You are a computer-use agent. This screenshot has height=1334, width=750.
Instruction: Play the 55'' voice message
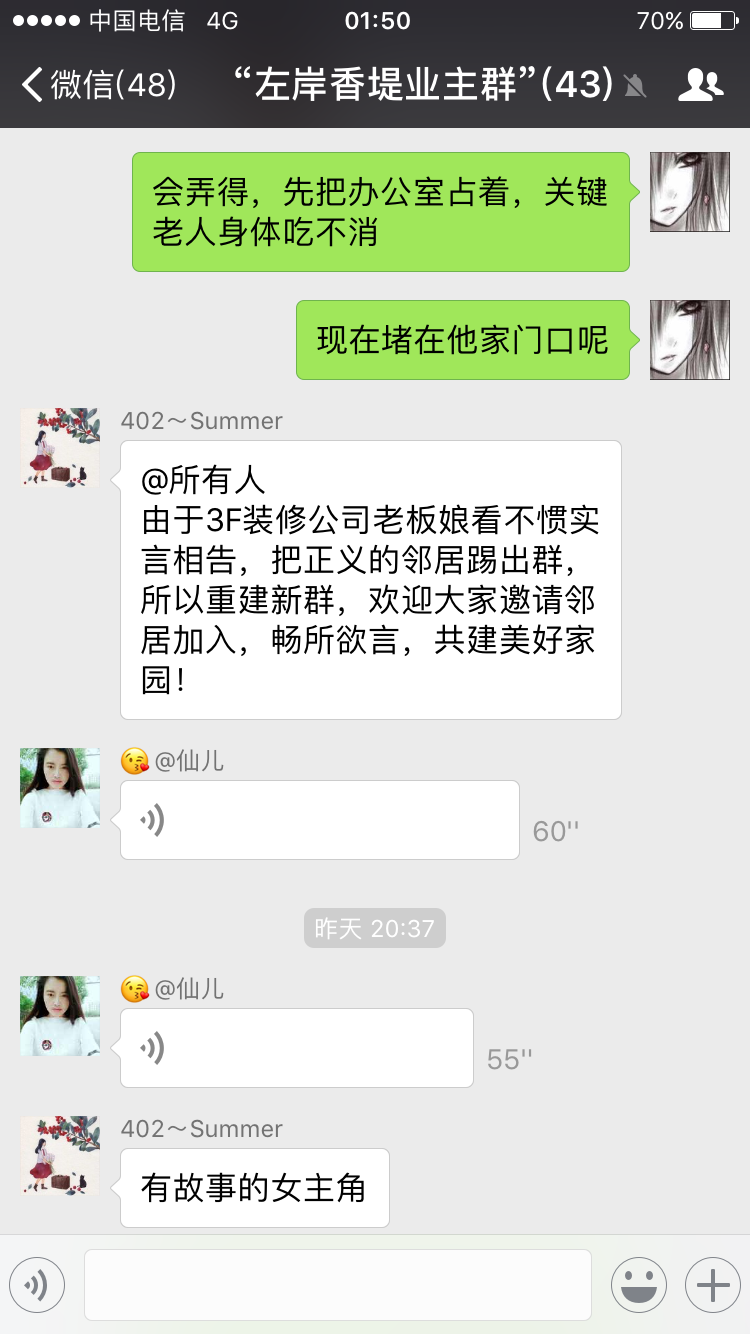[297, 1048]
